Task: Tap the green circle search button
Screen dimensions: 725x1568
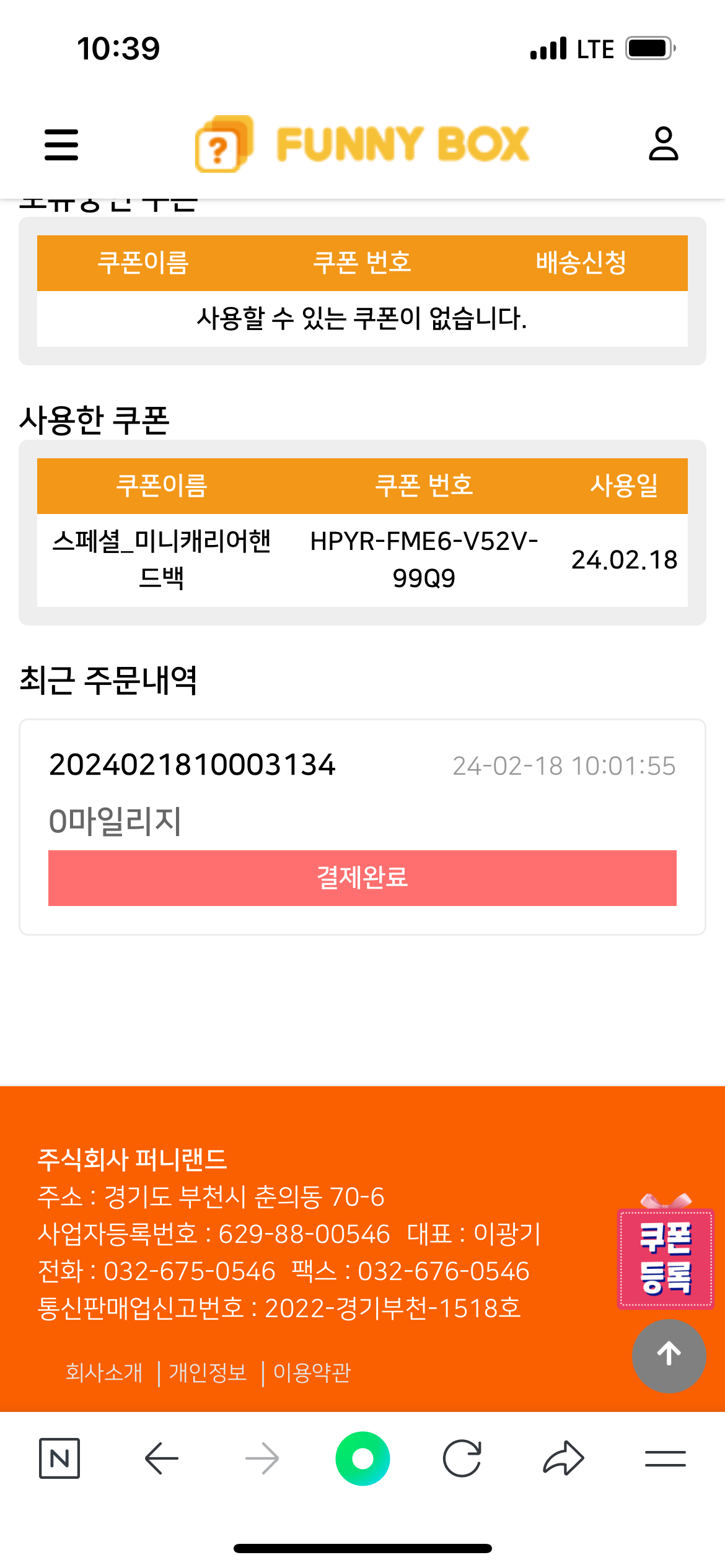Action: coord(362,1458)
